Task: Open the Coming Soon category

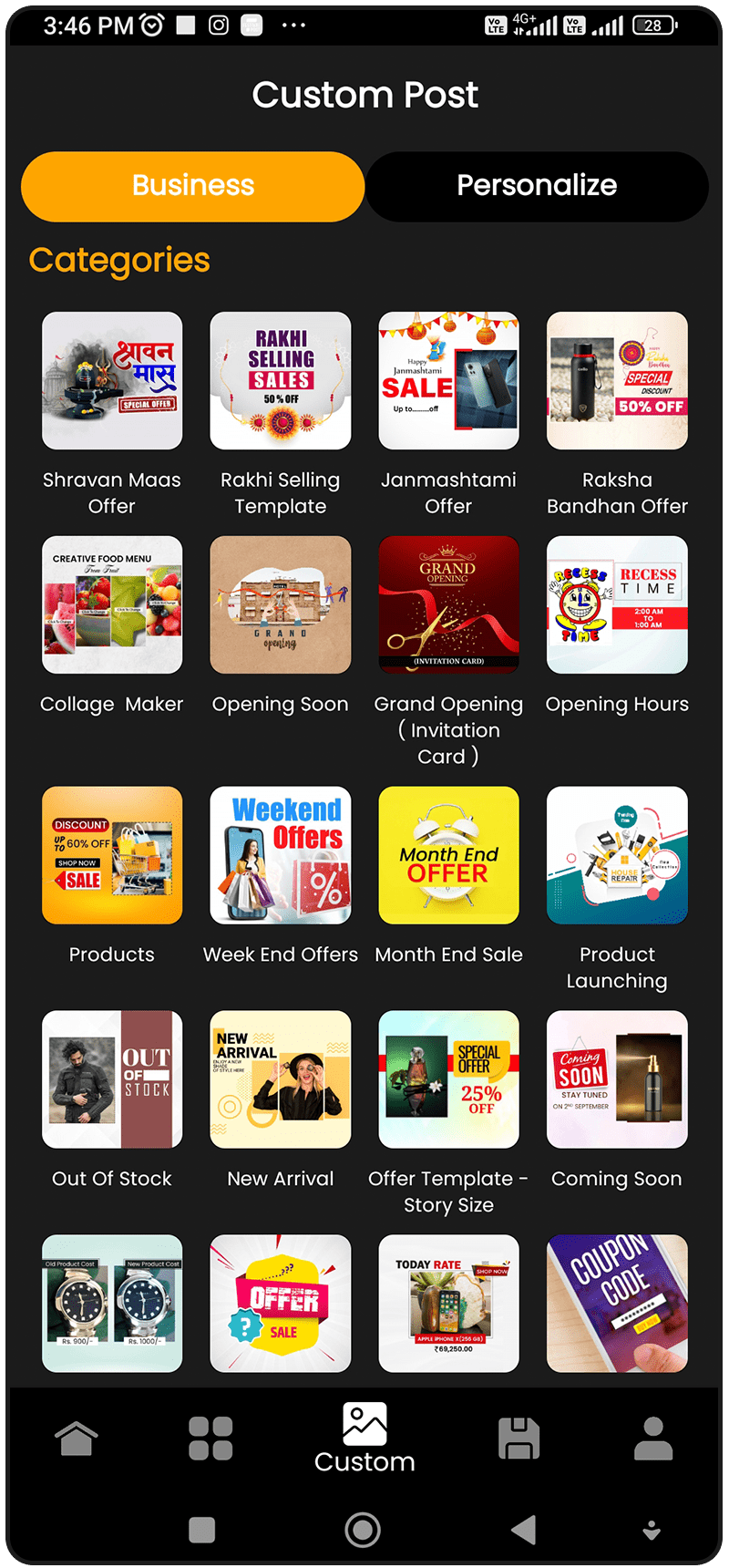Action: pos(617,1079)
